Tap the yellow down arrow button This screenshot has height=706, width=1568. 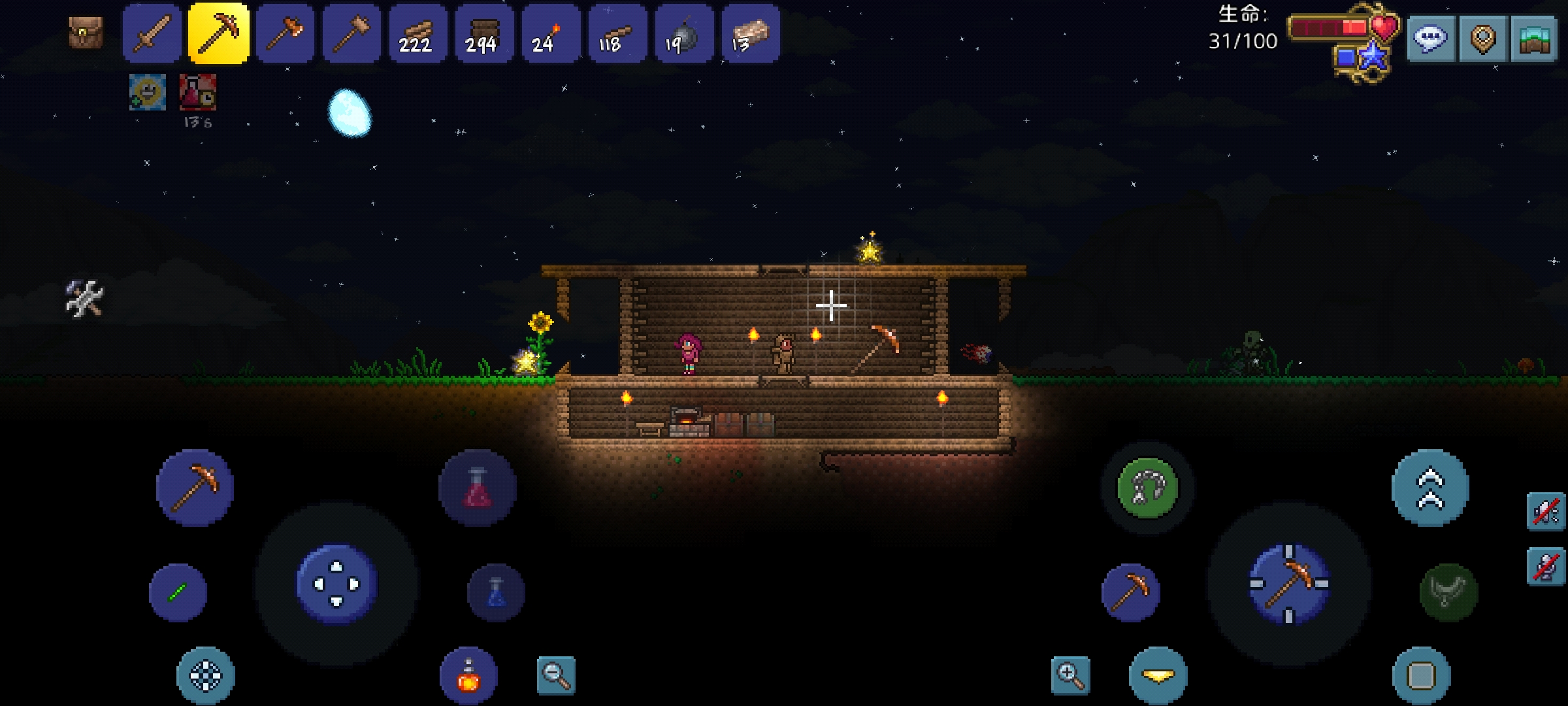click(x=1158, y=675)
